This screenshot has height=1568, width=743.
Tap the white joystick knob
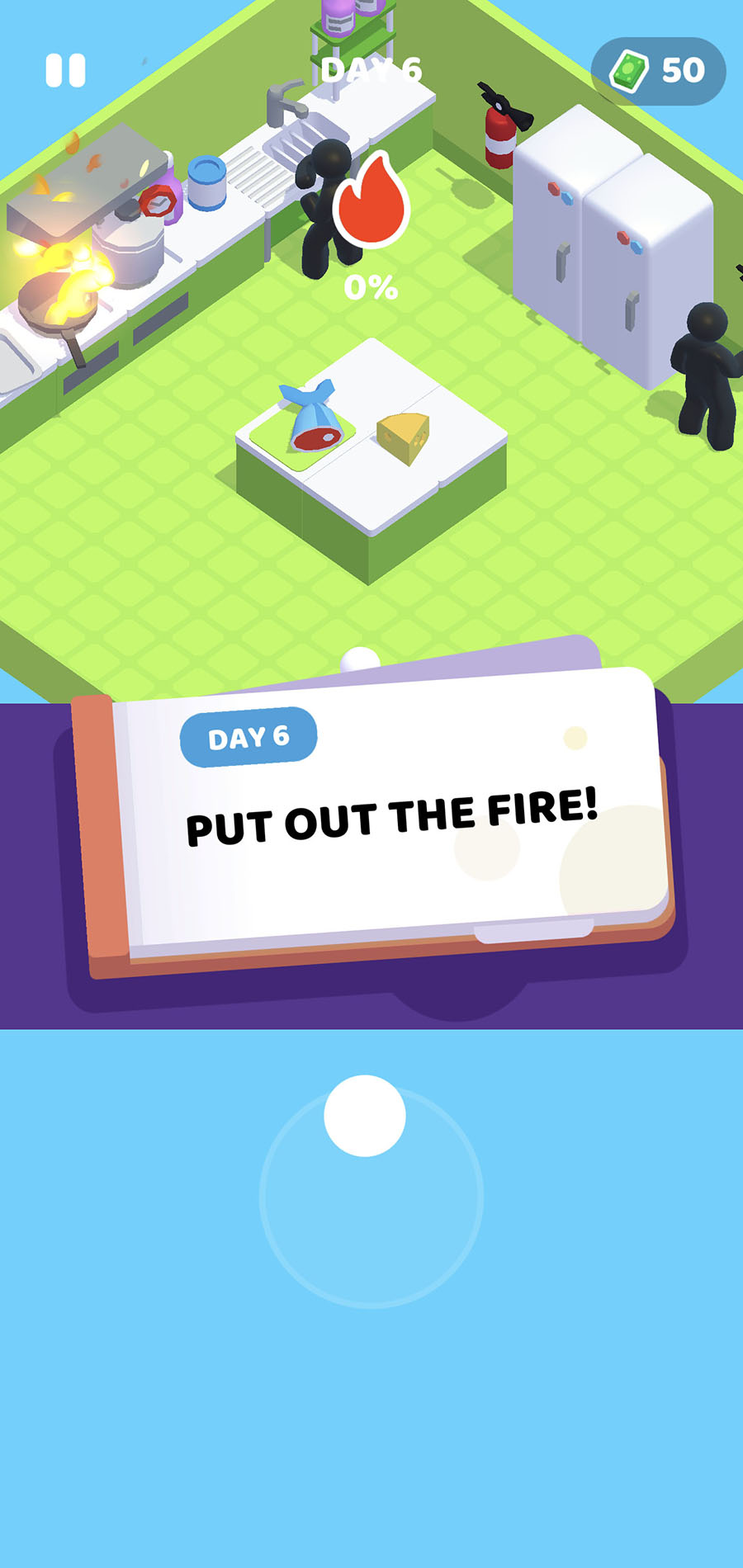click(x=365, y=1115)
